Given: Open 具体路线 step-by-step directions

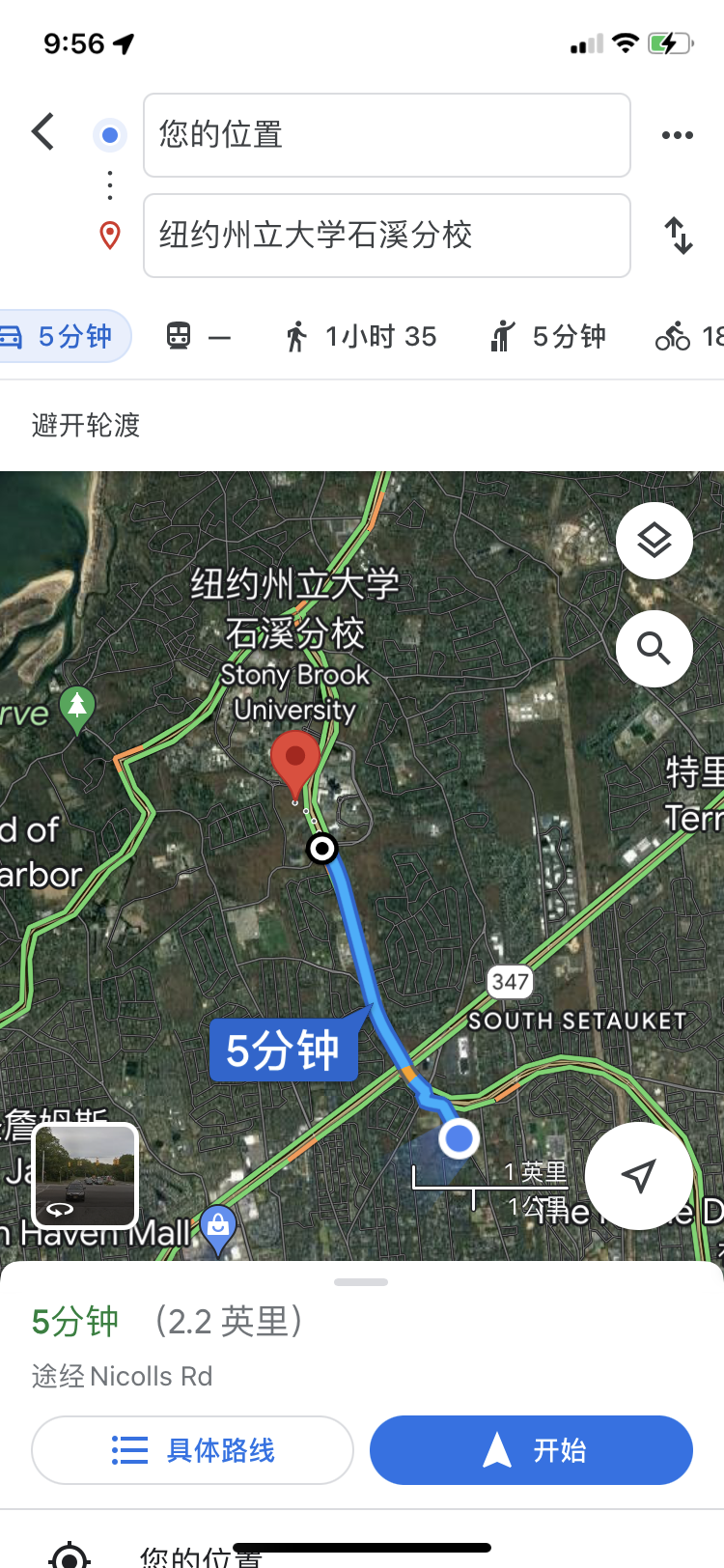Looking at the screenshot, I should (192, 1450).
